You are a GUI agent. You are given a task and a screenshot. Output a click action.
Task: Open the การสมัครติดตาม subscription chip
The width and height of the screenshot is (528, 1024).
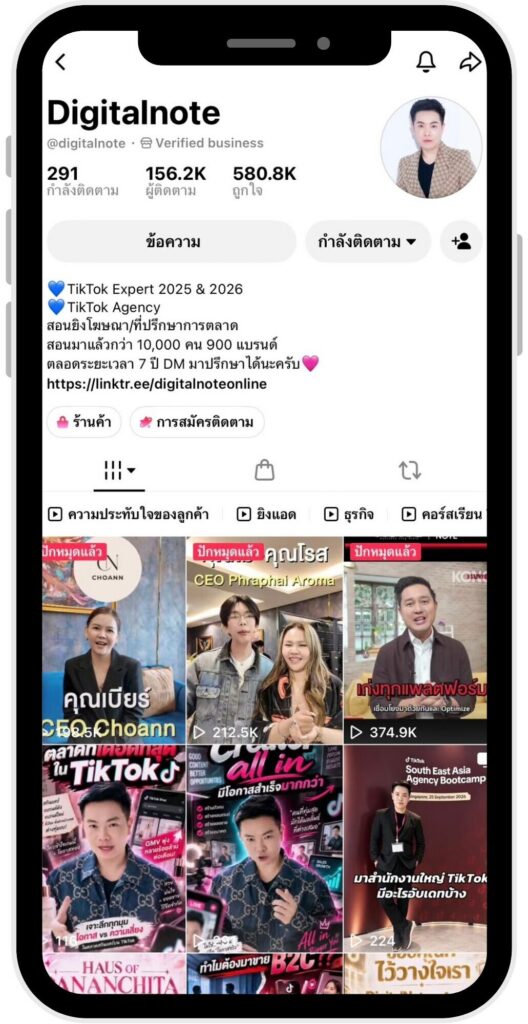197,422
